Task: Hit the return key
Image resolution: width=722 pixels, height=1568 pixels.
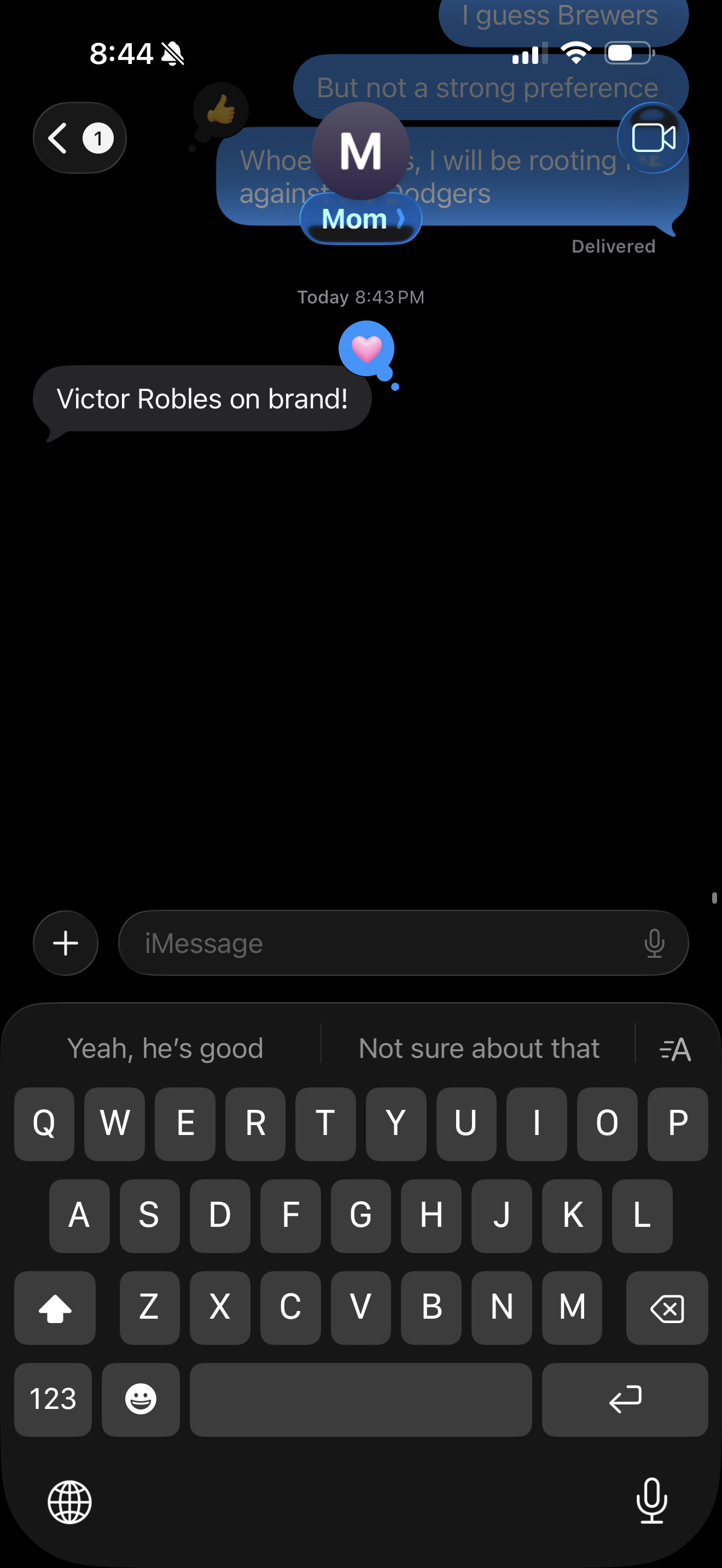Action: click(x=625, y=1399)
